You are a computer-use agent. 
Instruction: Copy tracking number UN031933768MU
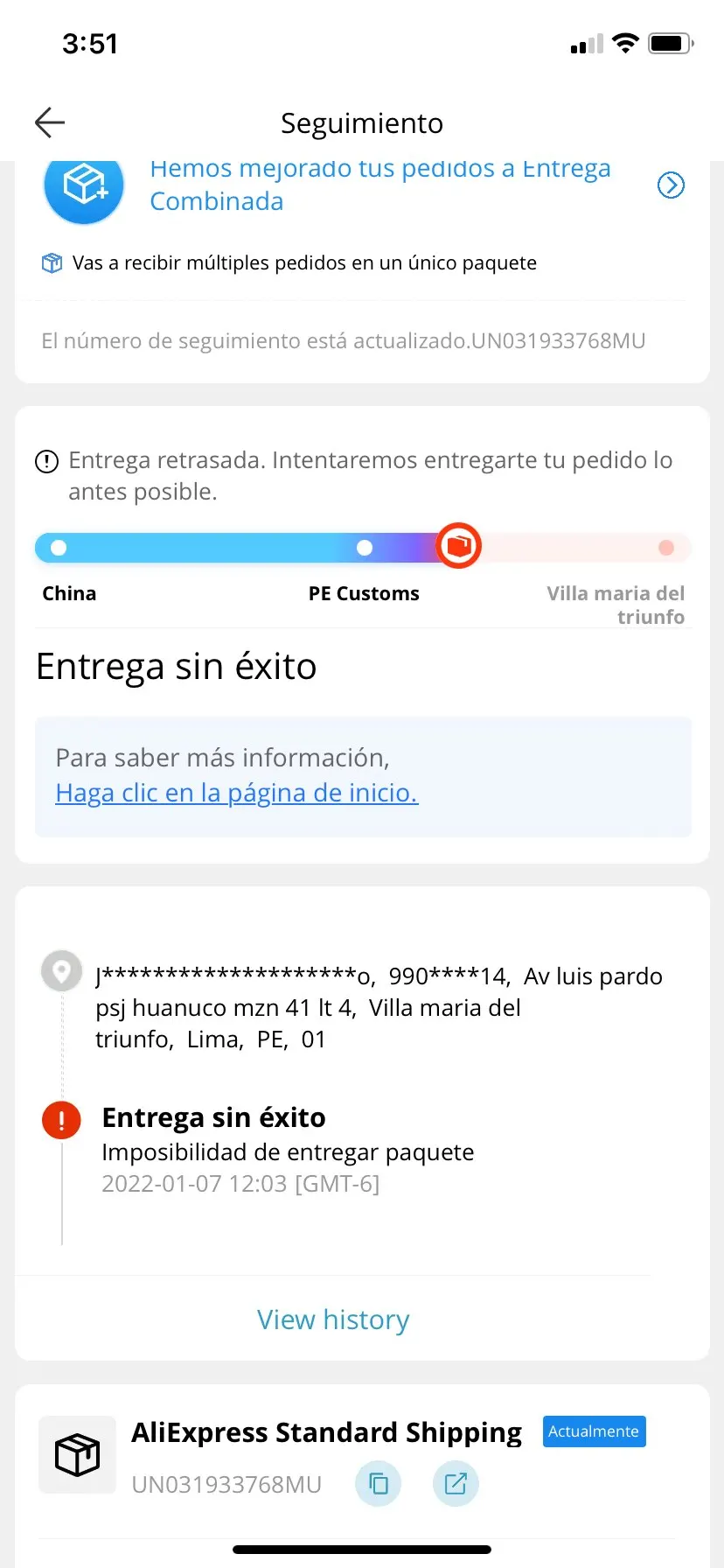tap(379, 1484)
